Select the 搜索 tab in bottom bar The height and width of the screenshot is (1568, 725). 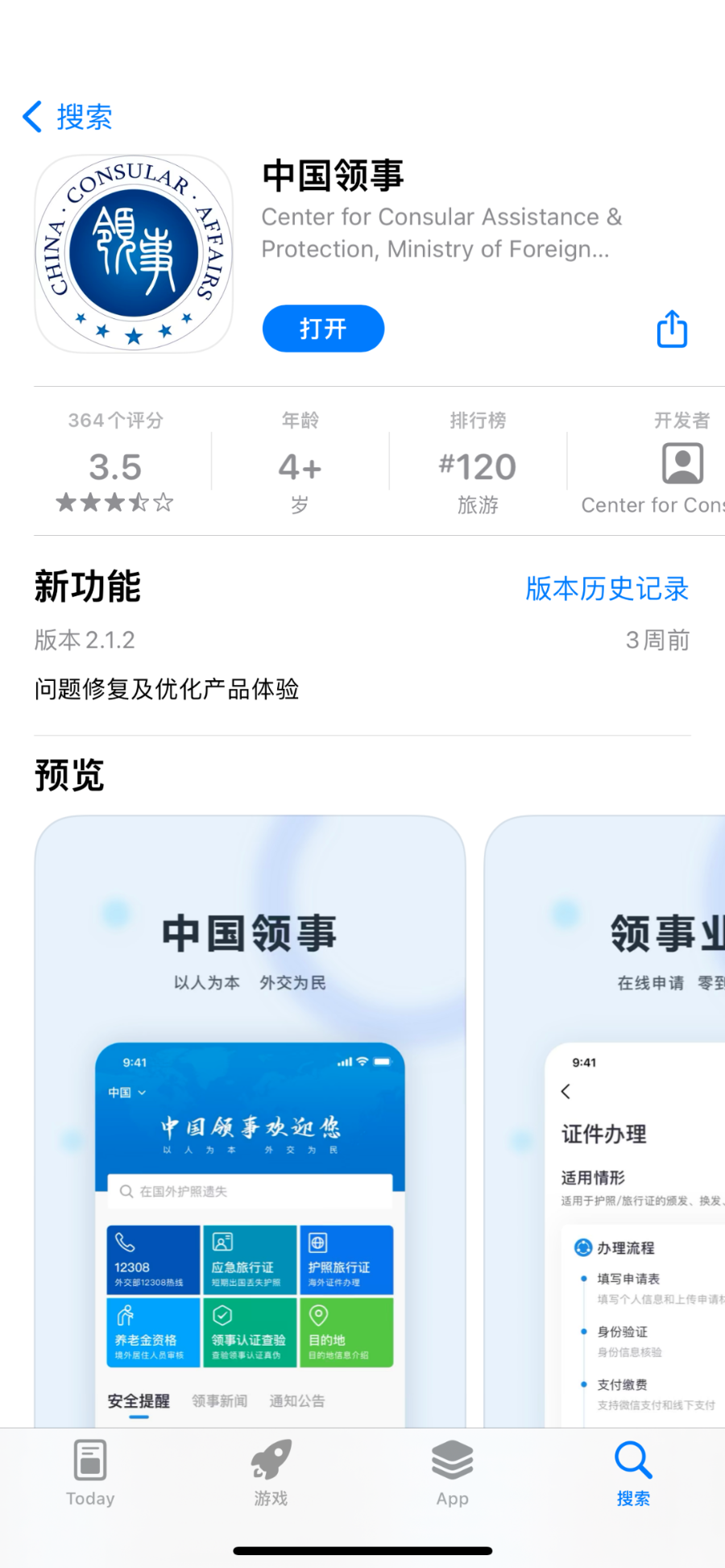coord(633,1473)
